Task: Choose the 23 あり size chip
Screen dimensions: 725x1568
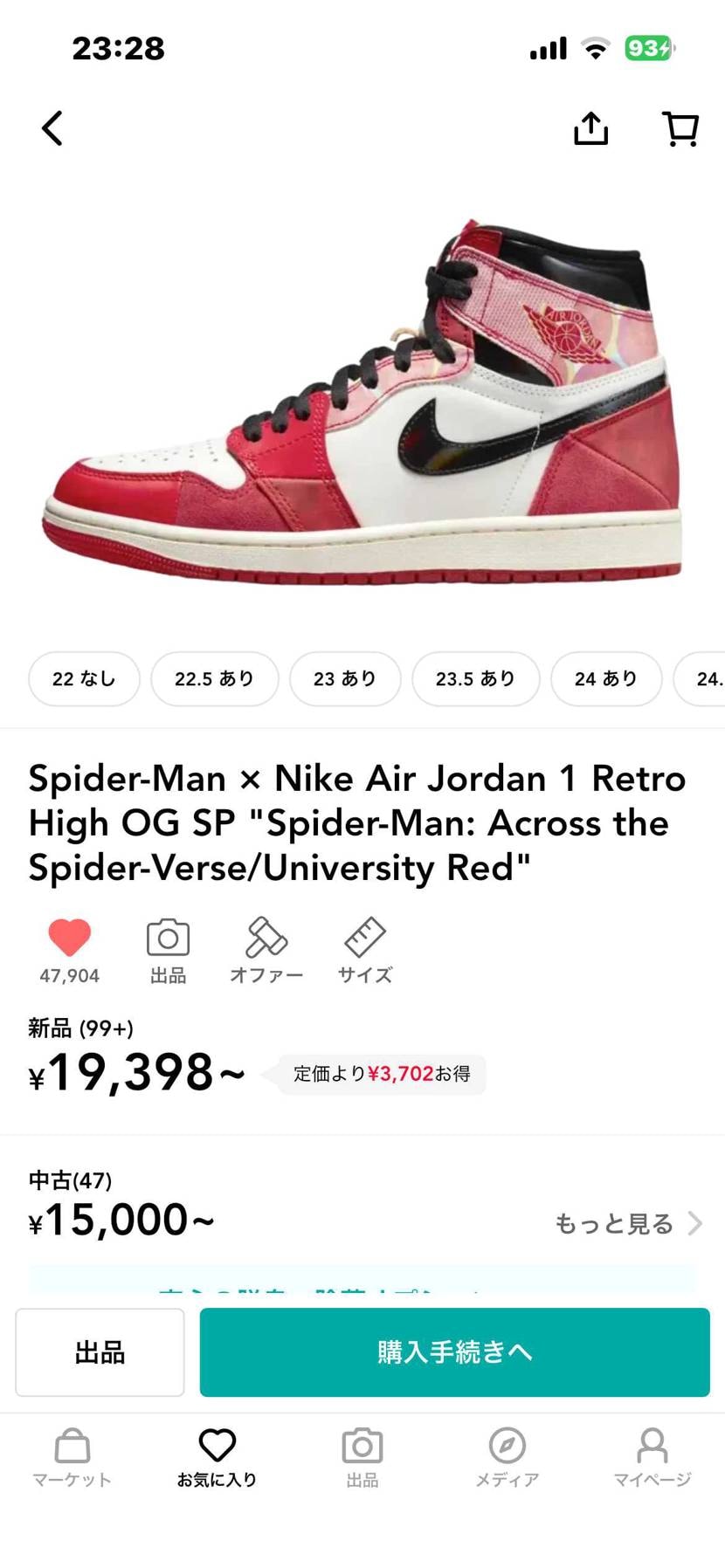Action: (x=345, y=678)
